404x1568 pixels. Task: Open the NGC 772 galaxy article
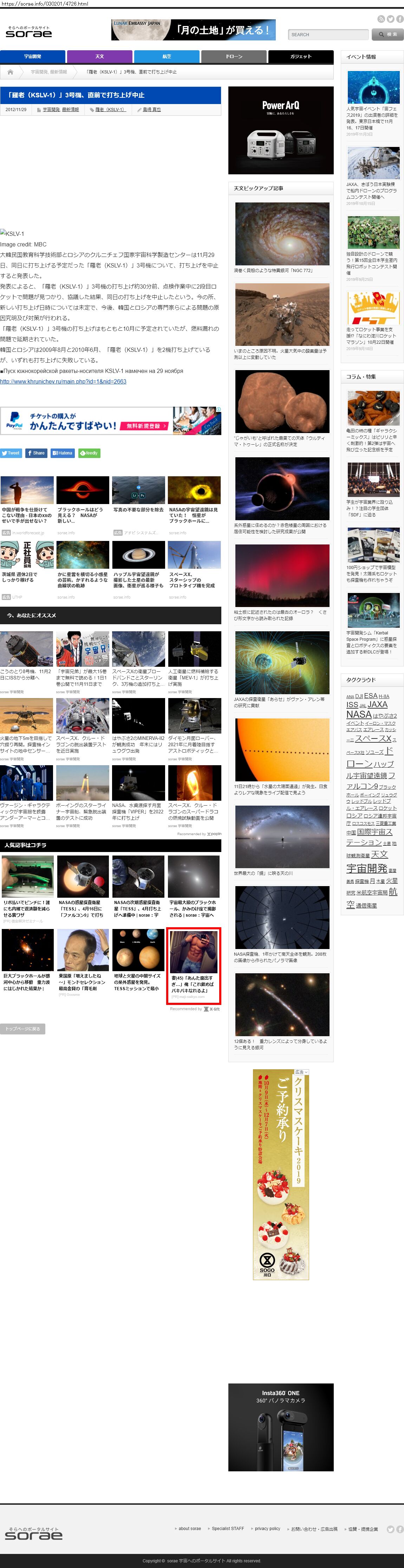click(282, 234)
